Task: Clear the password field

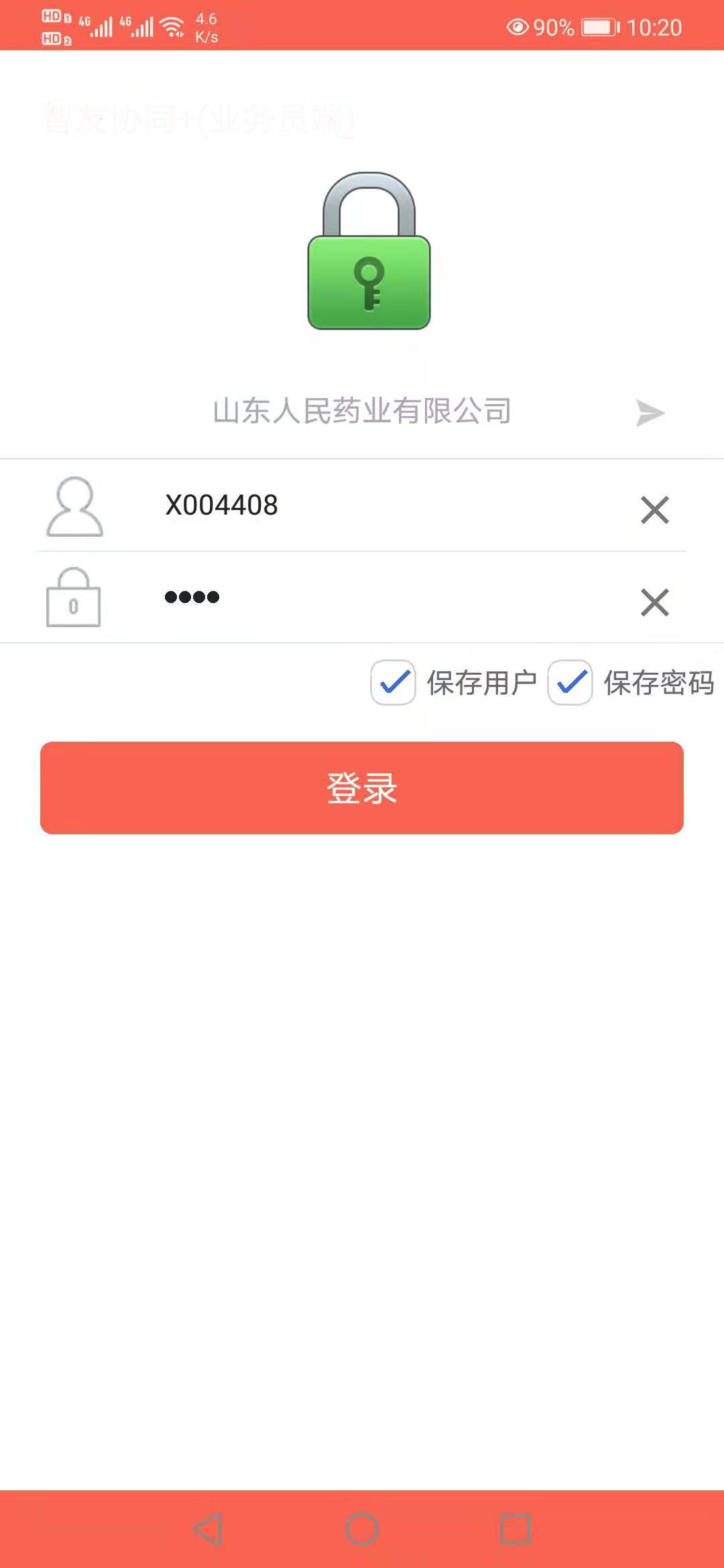Action: tap(654, 602)
